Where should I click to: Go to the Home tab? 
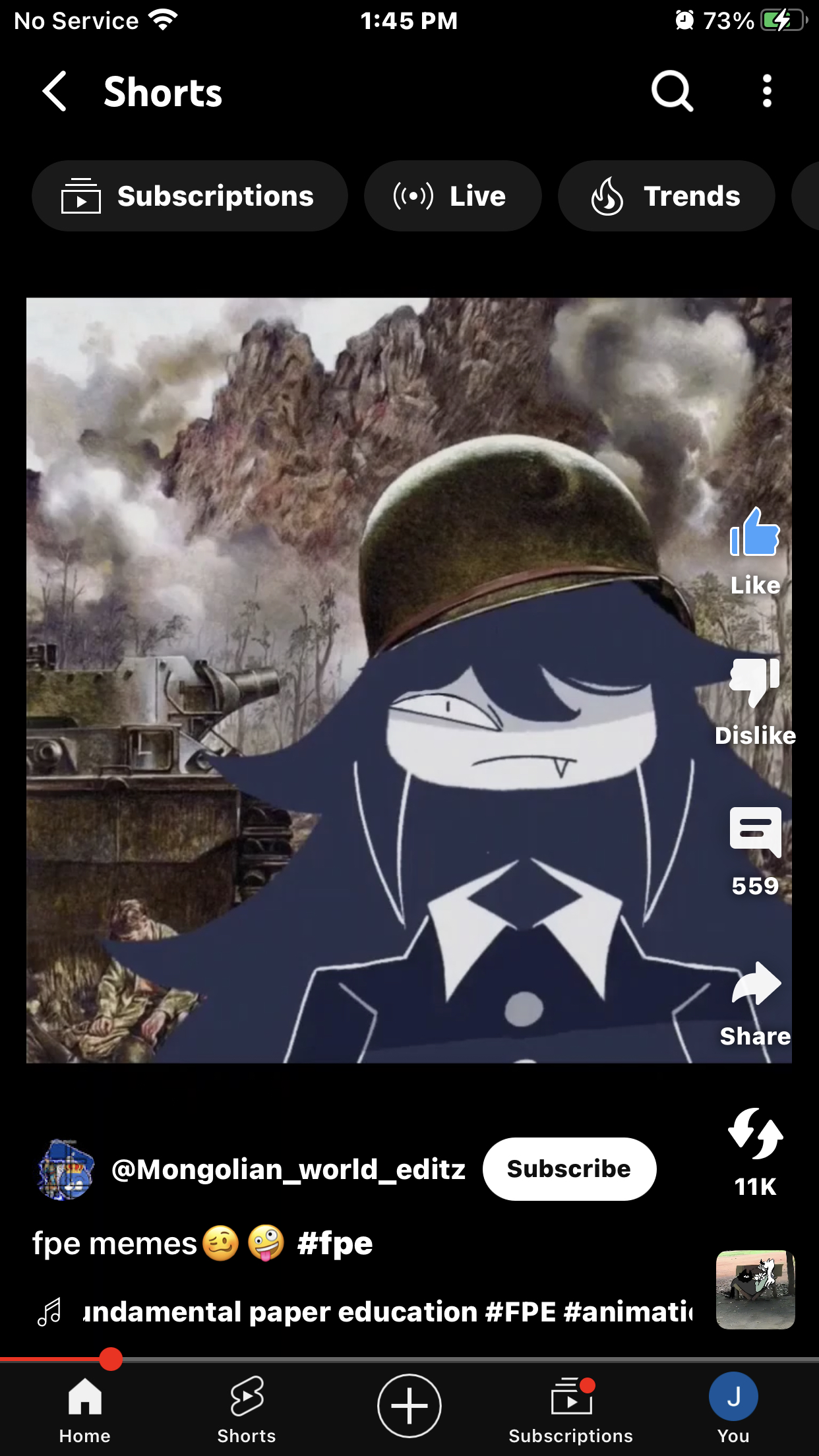click(x=84, y=1407)
